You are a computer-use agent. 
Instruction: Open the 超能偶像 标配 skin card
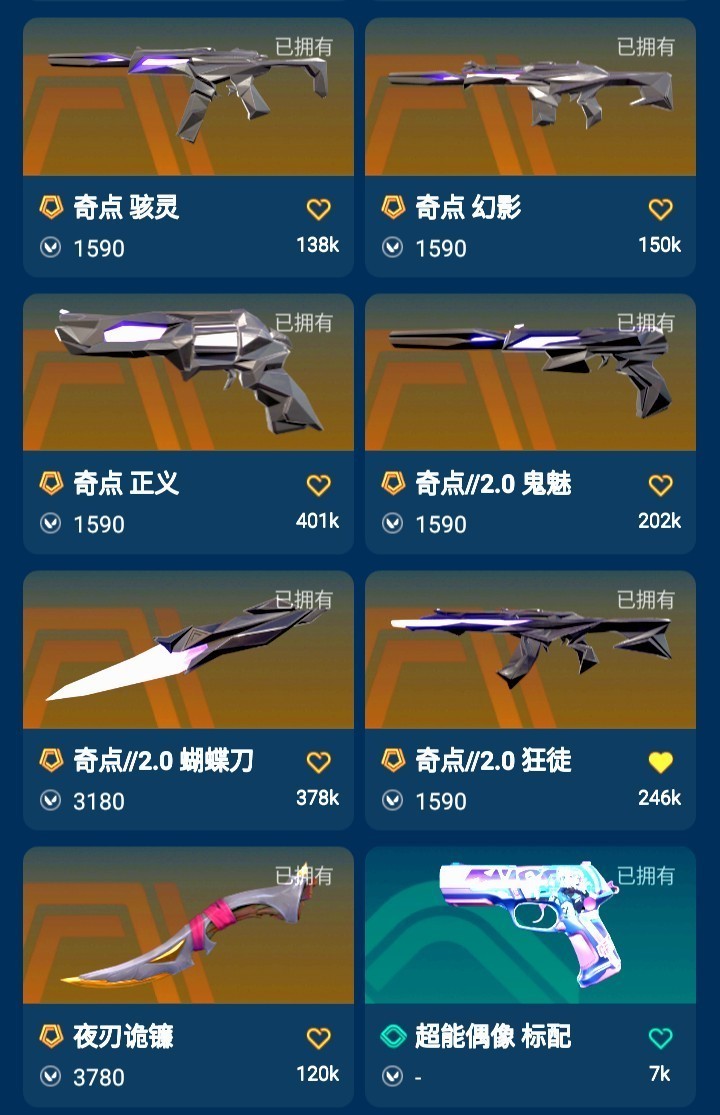(x=530, y=976)
